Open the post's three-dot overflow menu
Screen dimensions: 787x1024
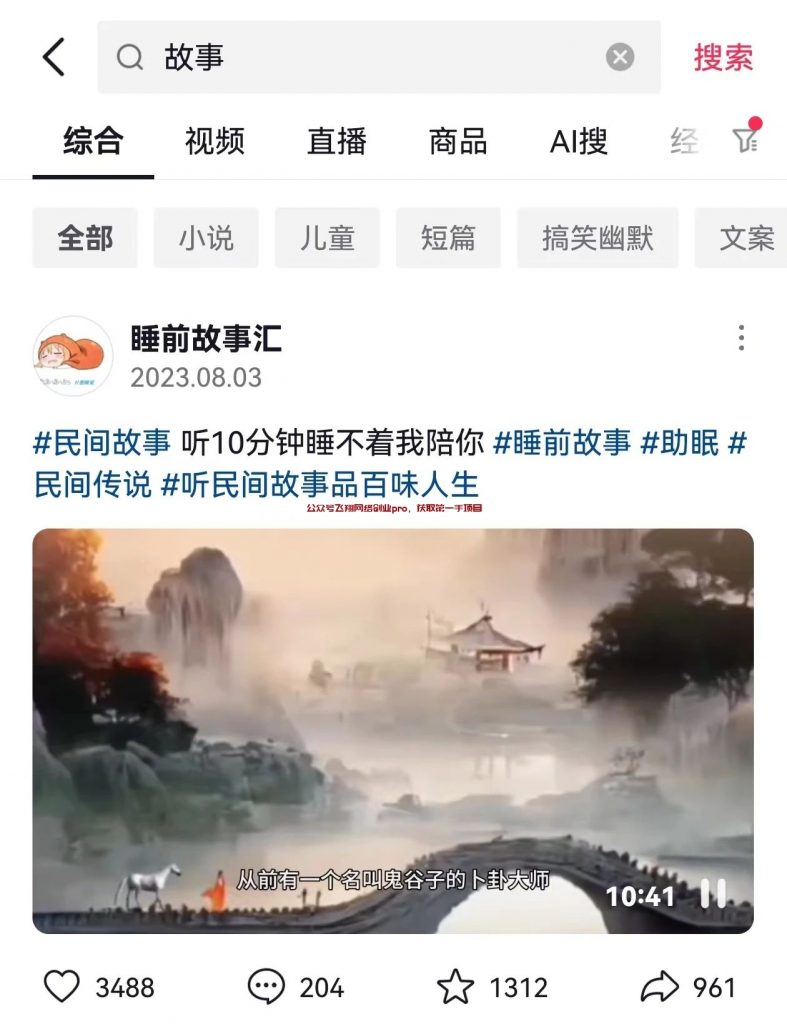[741, 338]
